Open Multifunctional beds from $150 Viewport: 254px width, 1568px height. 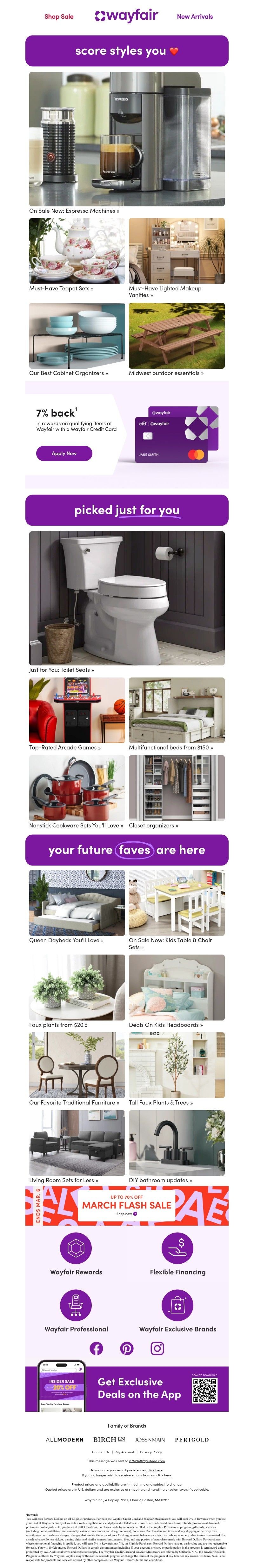[170, 748]
